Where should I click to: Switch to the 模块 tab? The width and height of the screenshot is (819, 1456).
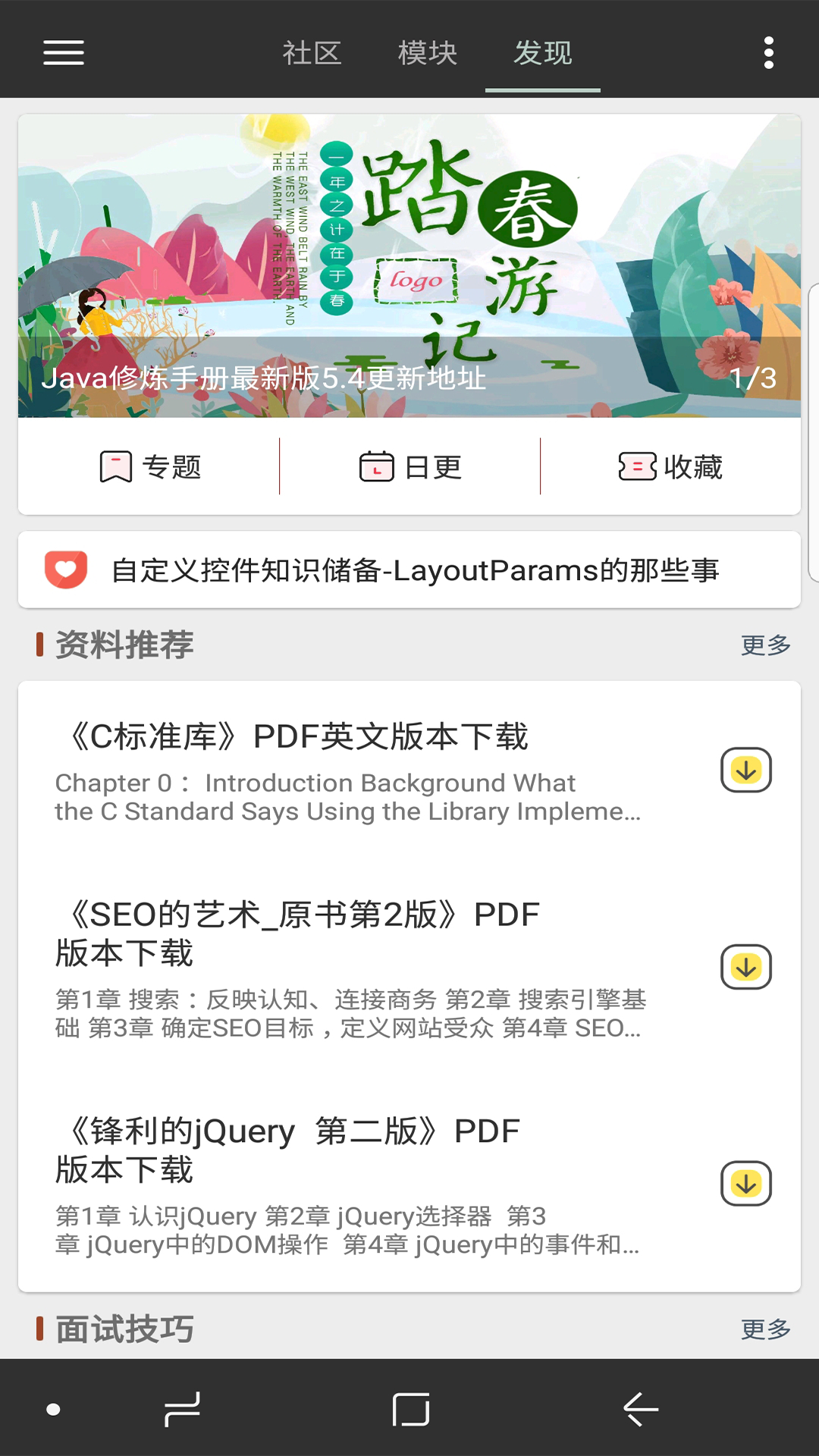[427, 54]
